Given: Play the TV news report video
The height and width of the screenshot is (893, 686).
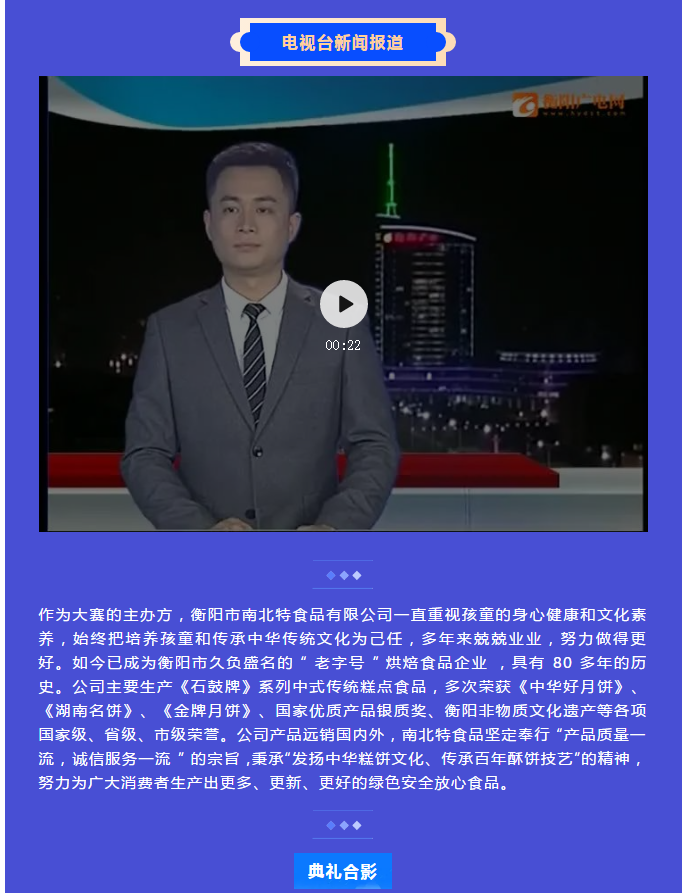Looking at the screenshot, I should (x=344, y=304).
